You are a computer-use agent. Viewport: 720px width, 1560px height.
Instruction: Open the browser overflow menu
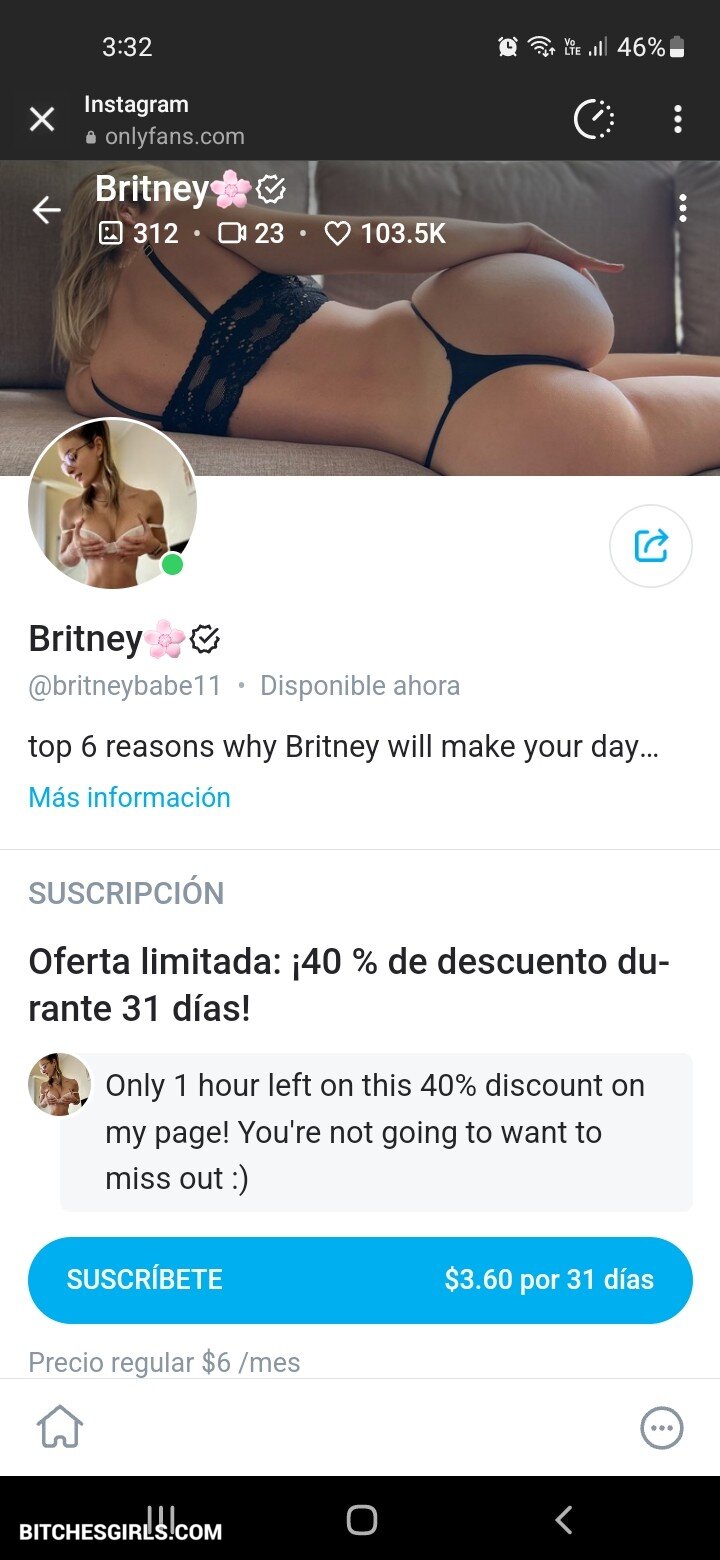pyautogui.click(x=678, y=120)
